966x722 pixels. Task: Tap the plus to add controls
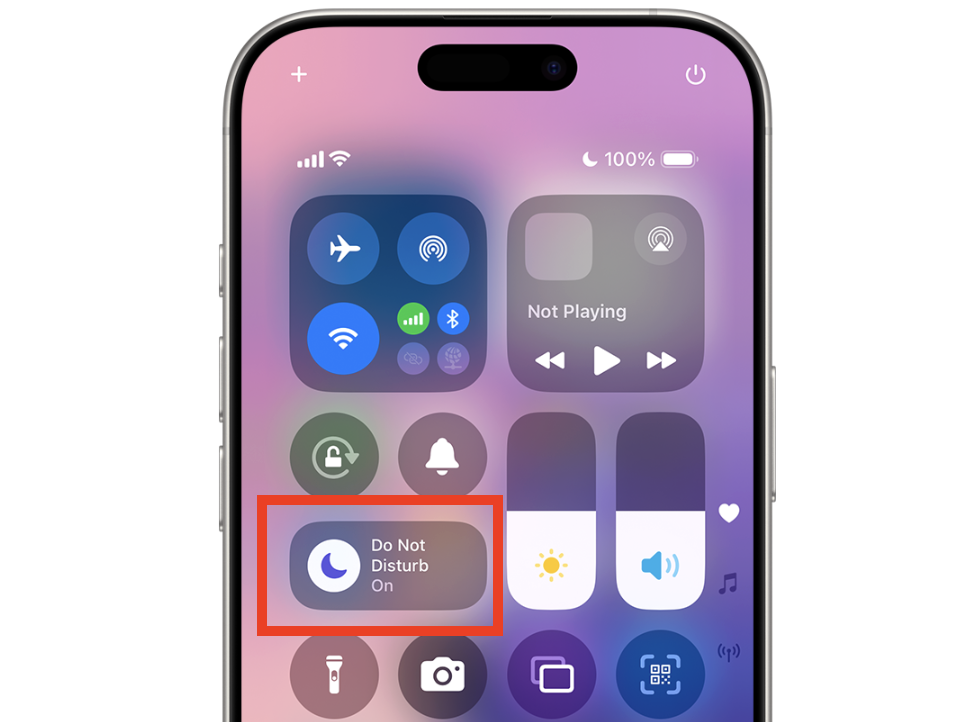pos(298,75)
